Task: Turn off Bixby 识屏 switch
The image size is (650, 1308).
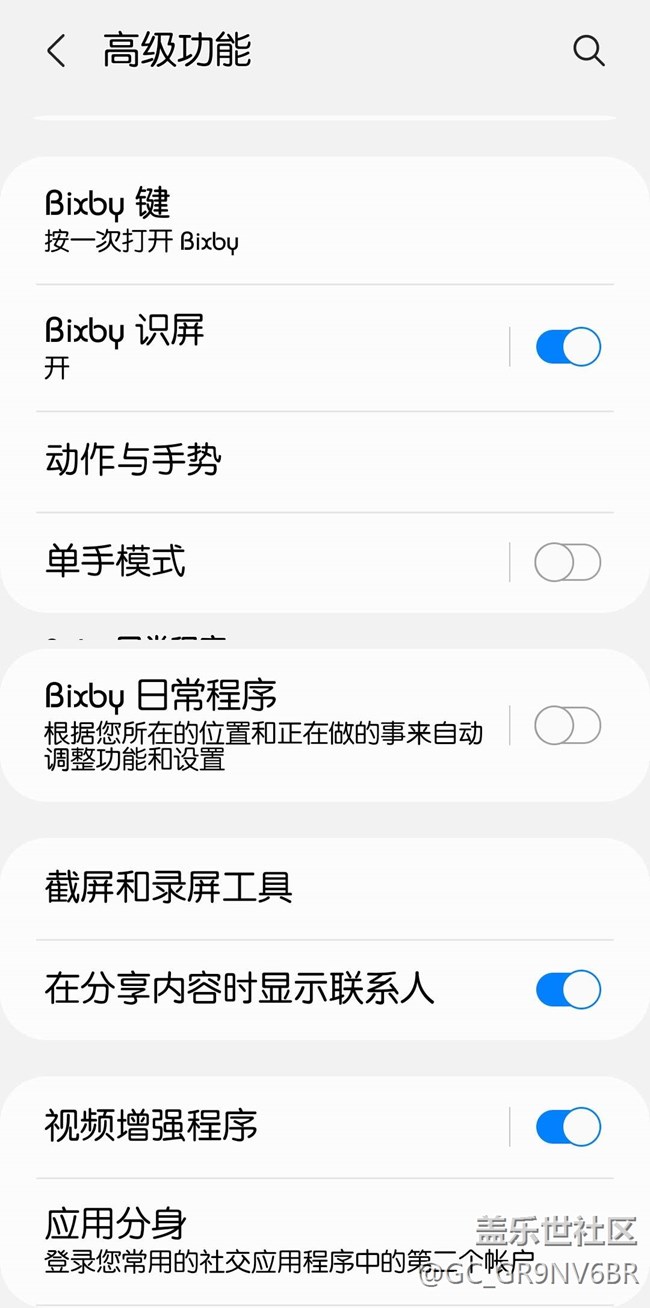Action: (568, 347)
